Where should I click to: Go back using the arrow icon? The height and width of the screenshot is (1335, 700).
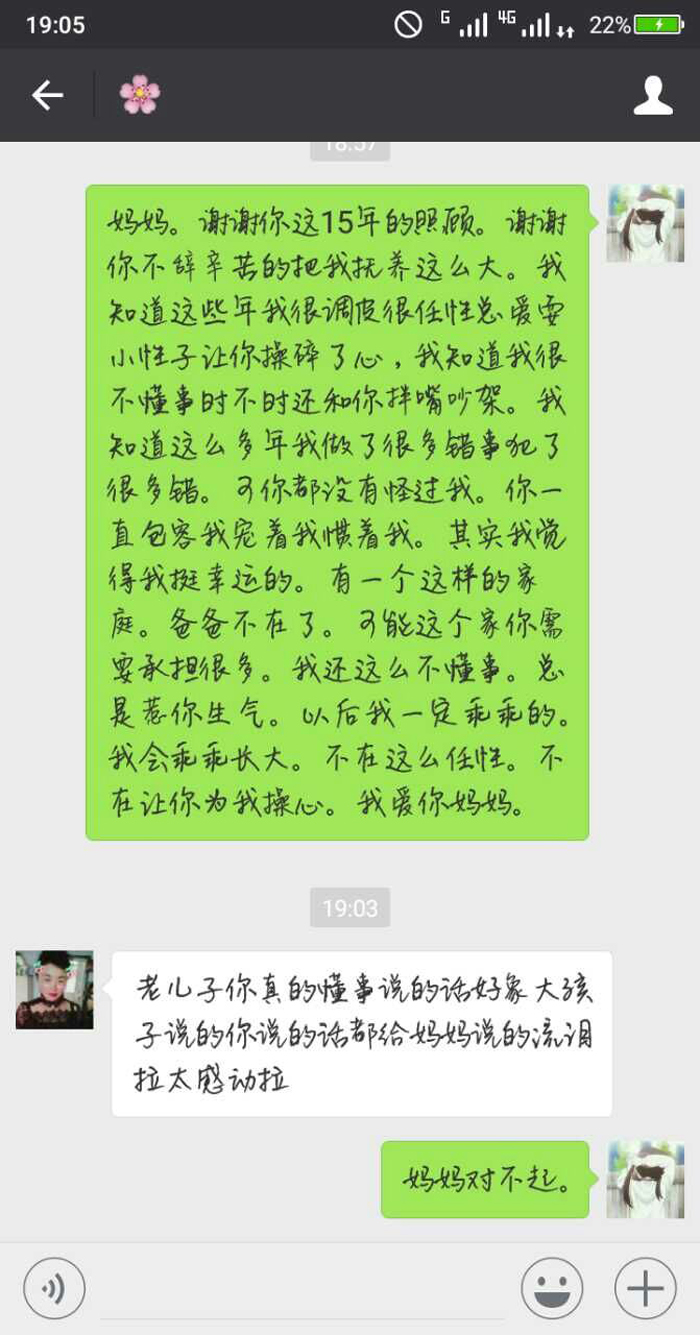point(47,95)
